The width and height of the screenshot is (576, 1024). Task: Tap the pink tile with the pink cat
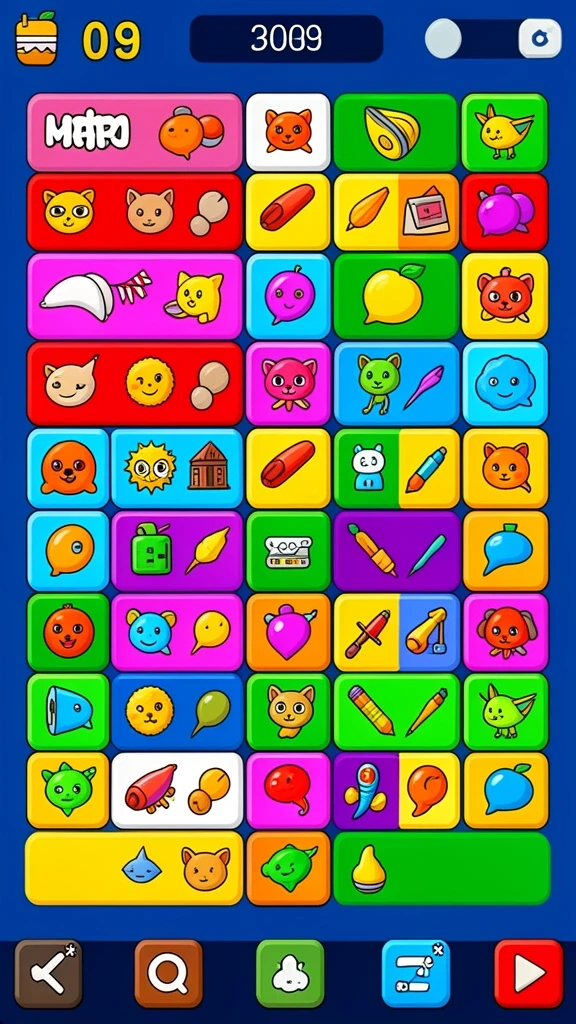pos(288,384)
